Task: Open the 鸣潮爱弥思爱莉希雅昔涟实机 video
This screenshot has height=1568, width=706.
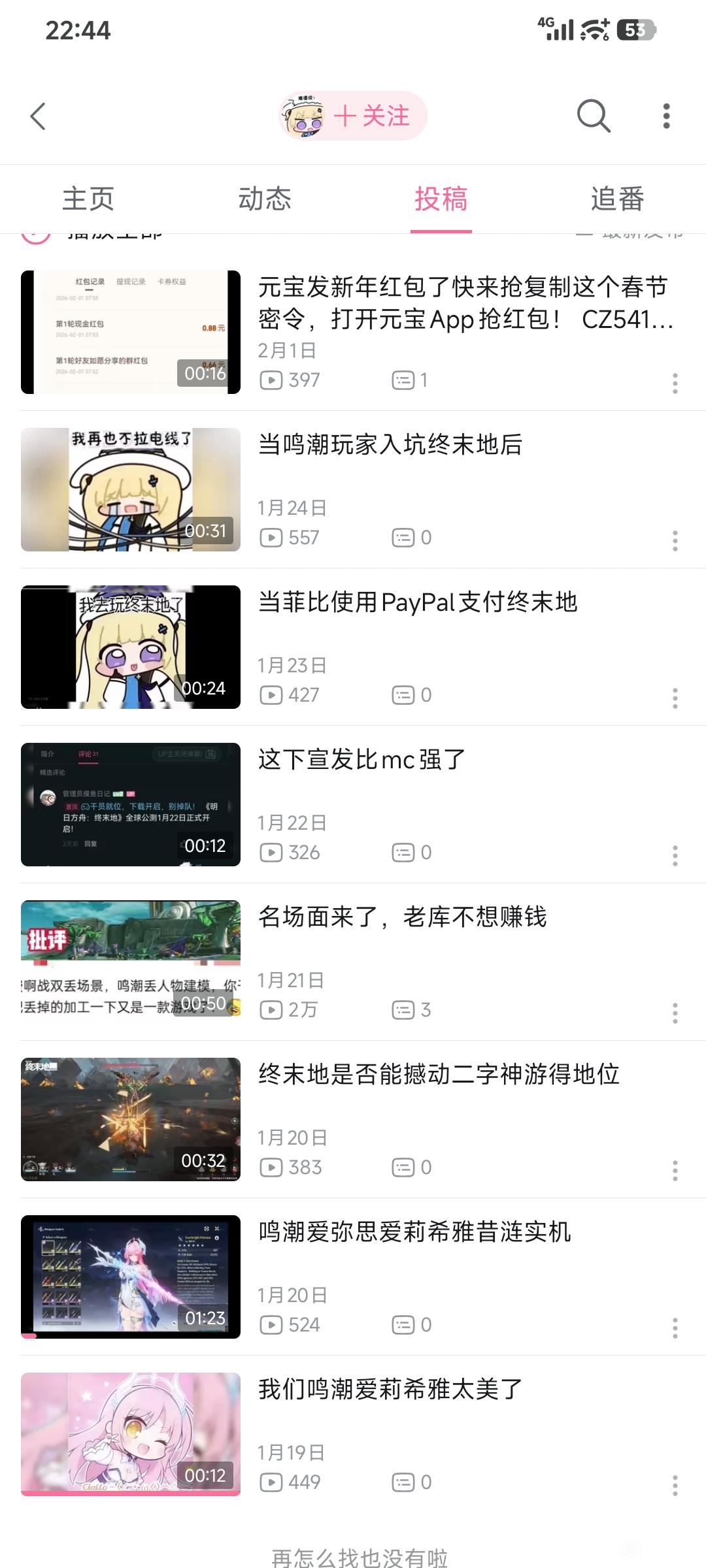Action: tap(353, 1277)
